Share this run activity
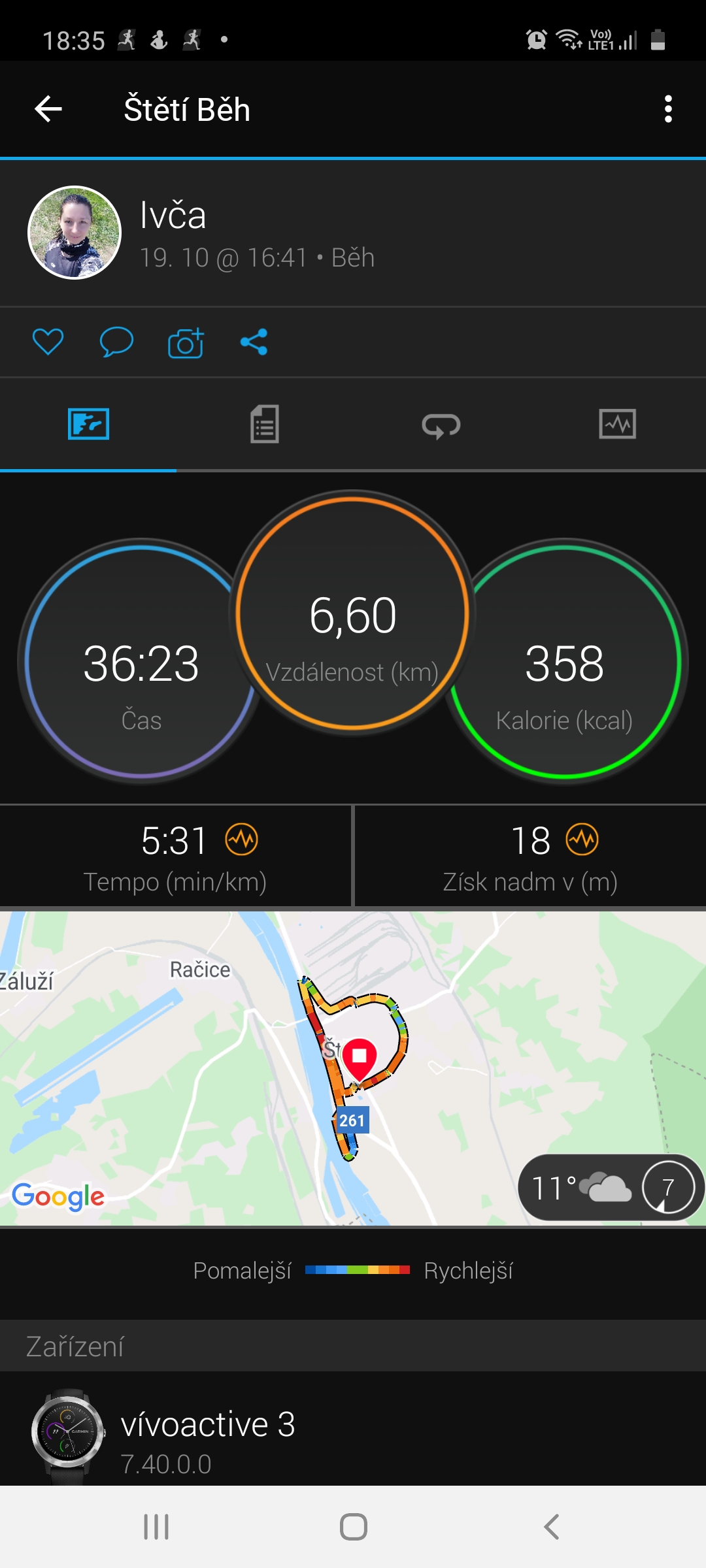 tap(254, 342)
